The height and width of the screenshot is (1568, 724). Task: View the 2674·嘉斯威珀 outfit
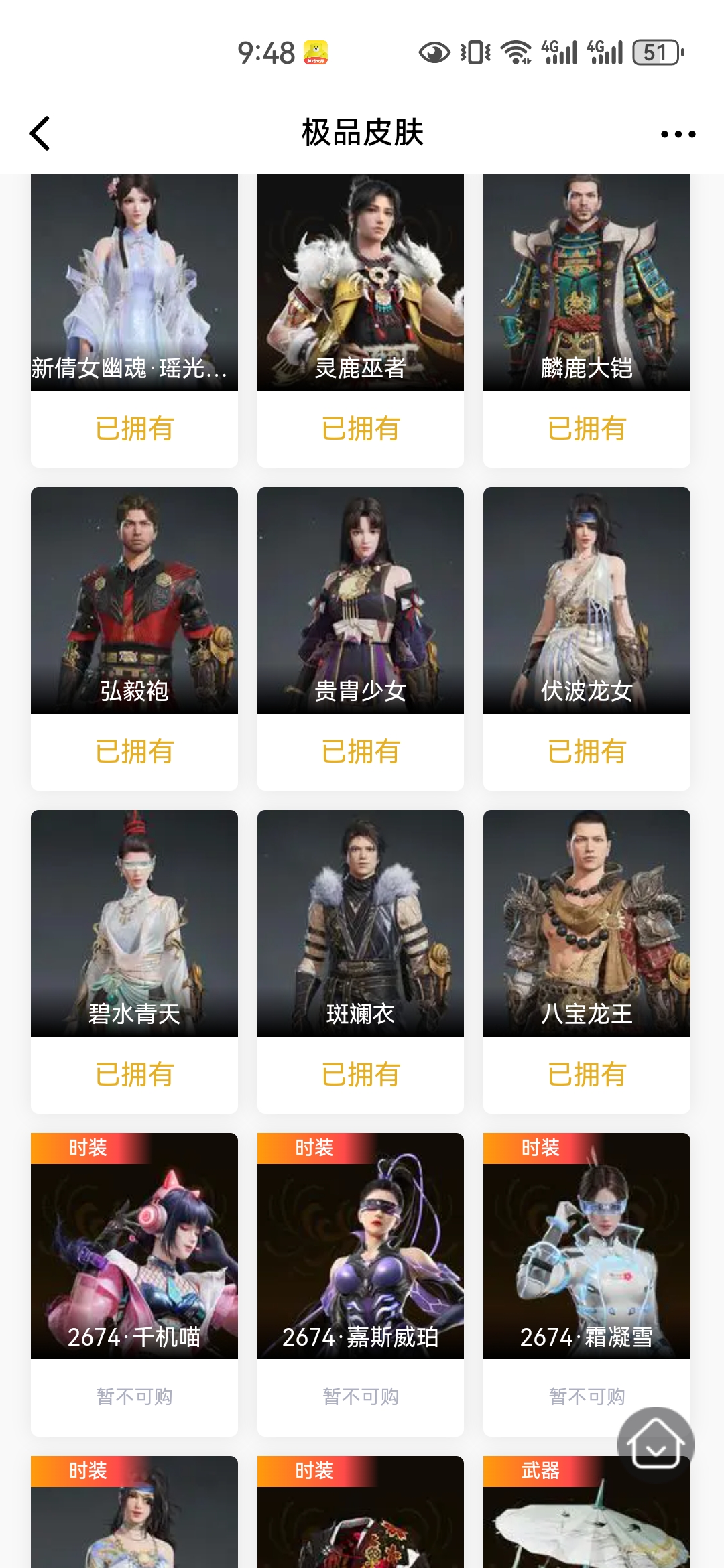361,1246
